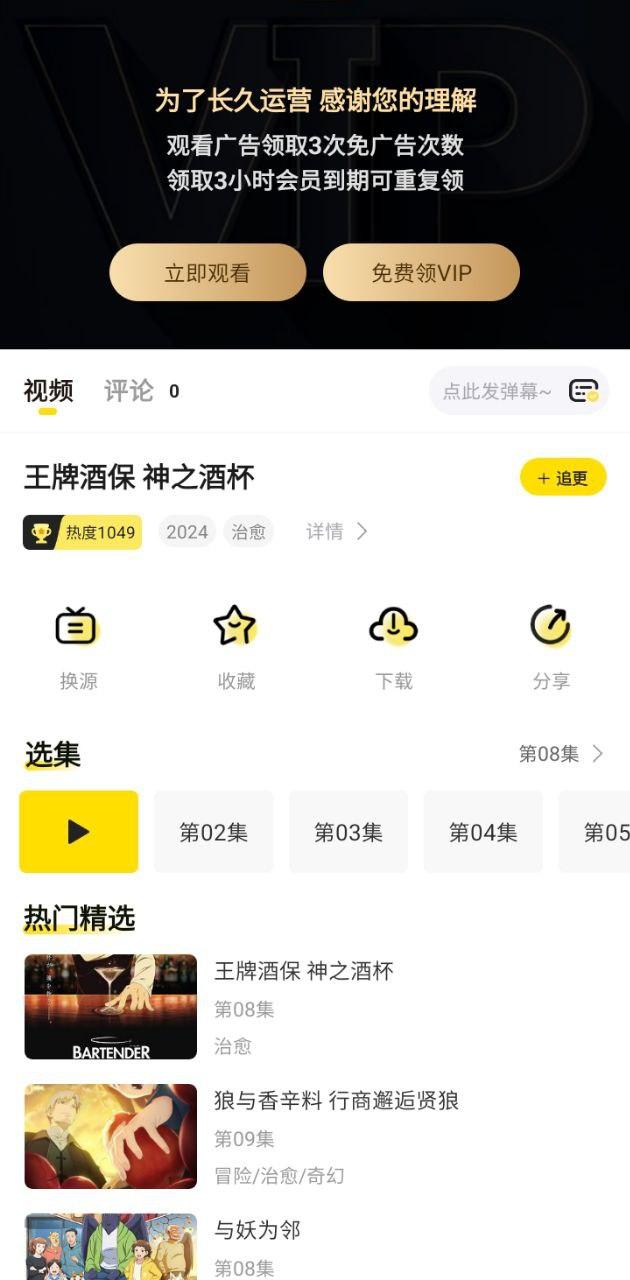Select episode 第02集

[x=213, y=832]
